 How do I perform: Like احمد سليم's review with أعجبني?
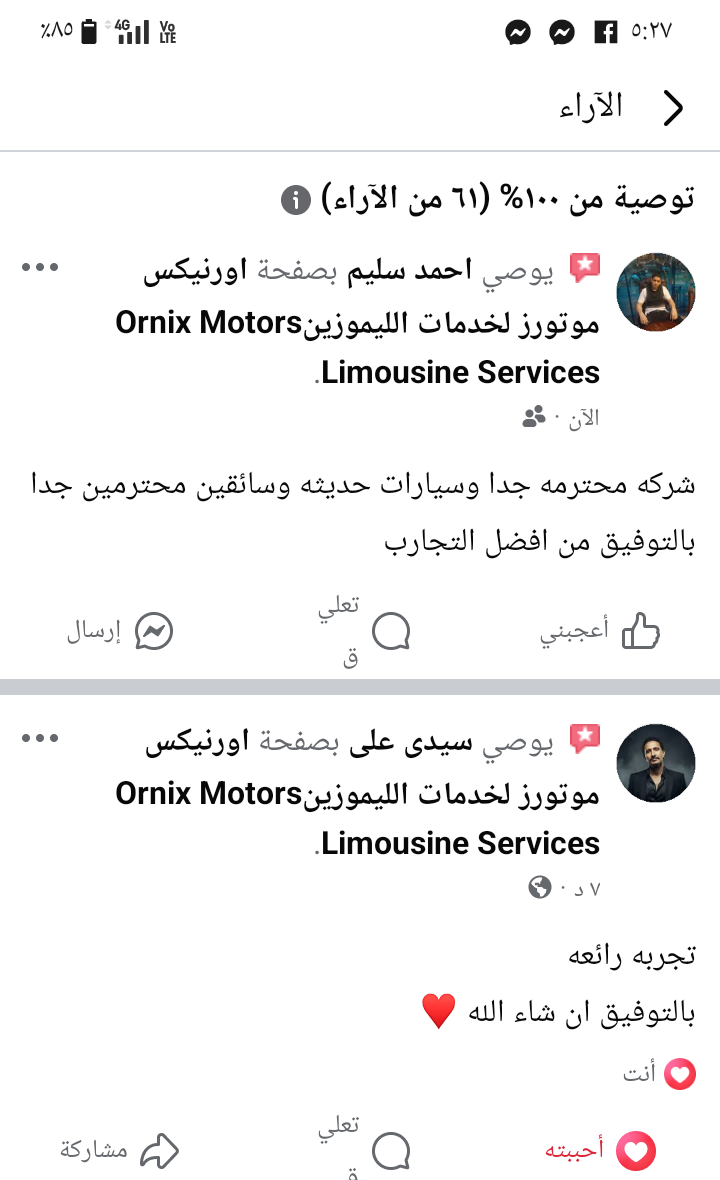(602, 632)
